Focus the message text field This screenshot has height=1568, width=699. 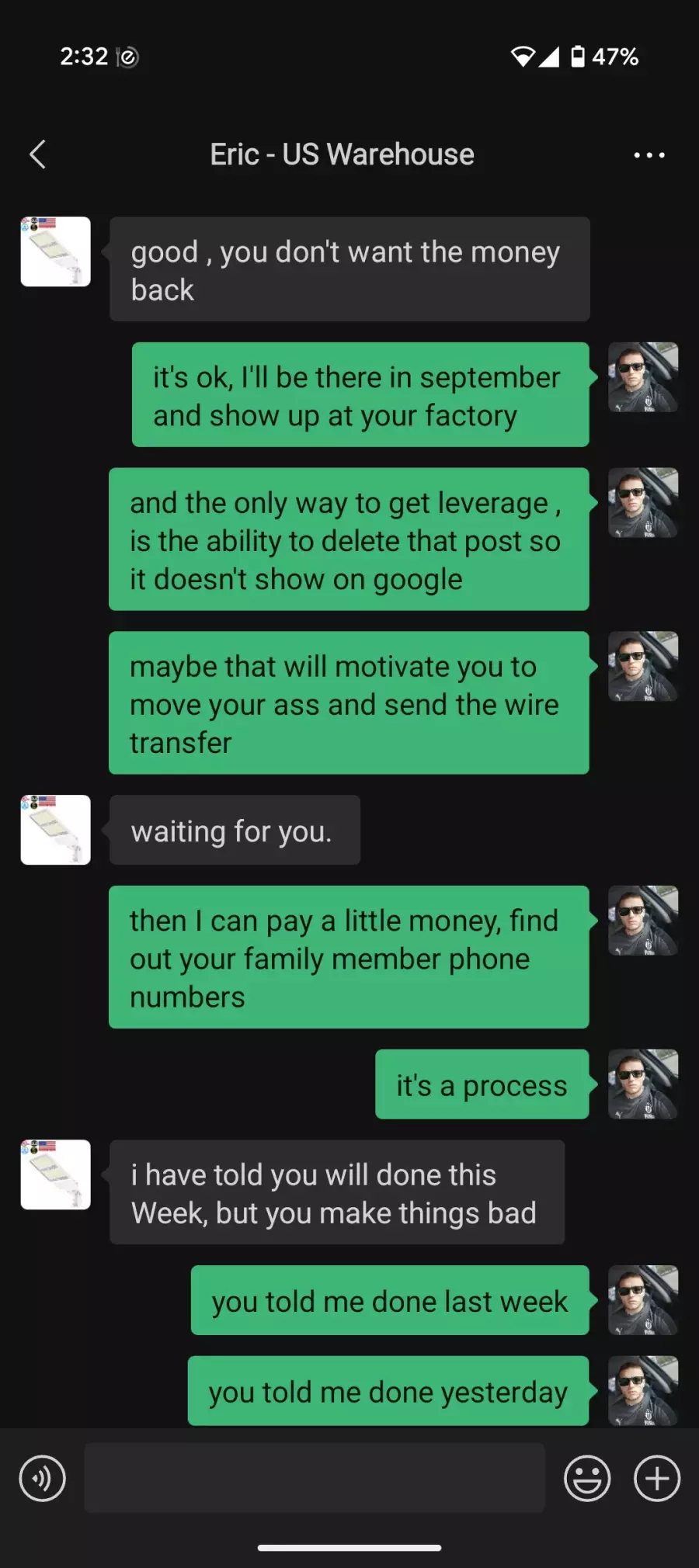[314, 1478]
